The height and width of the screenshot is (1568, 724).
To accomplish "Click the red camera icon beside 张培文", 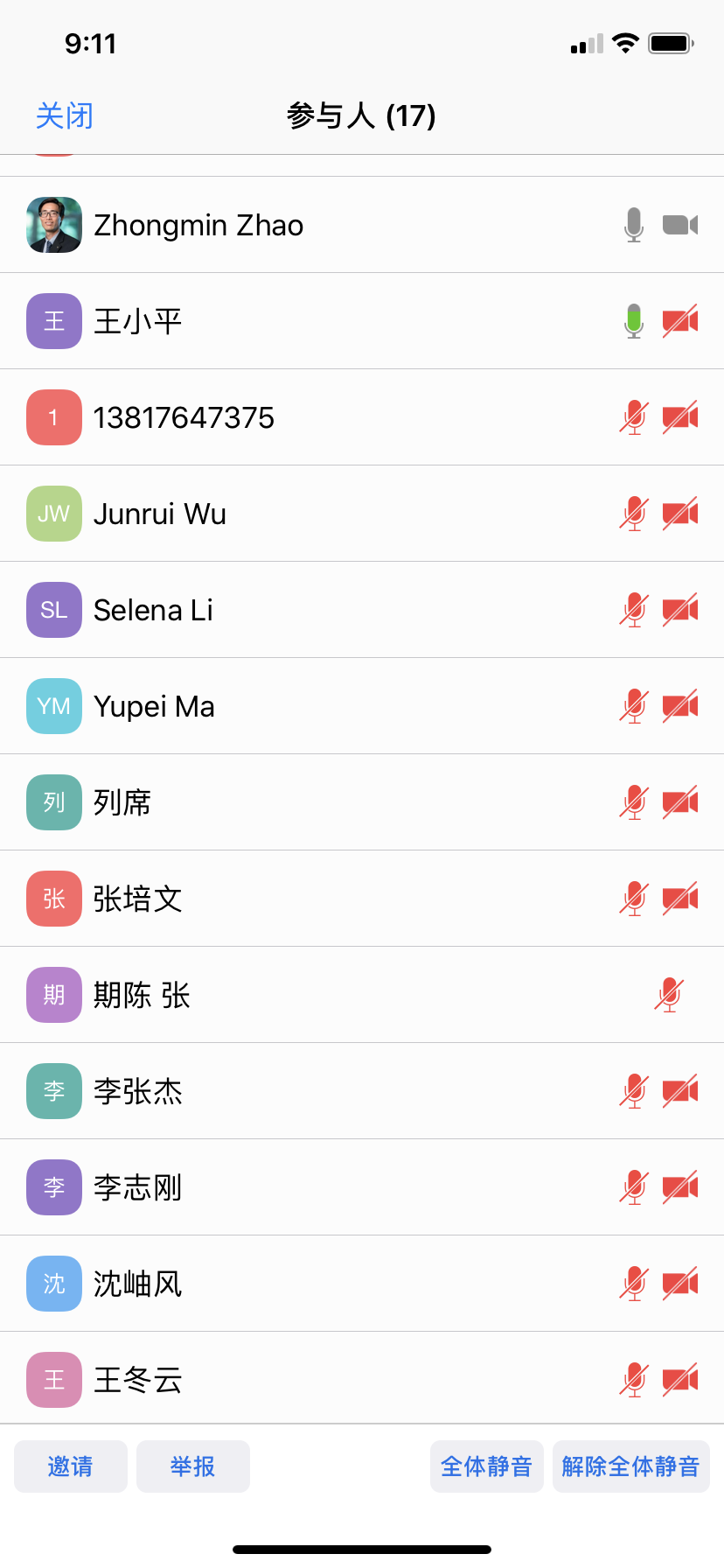I will click(x=680, y=899).
